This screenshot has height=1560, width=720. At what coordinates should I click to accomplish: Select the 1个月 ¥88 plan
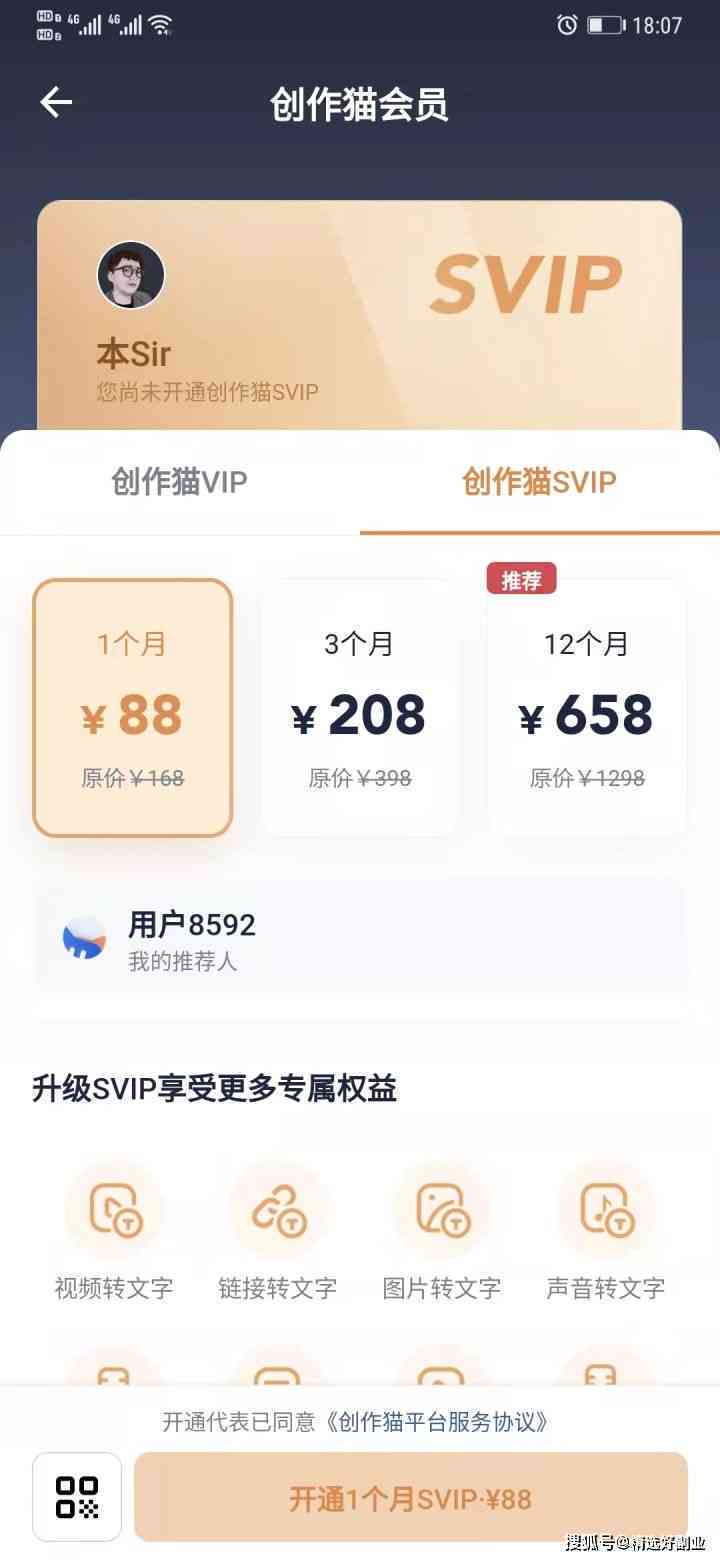[x=133, y=708]
